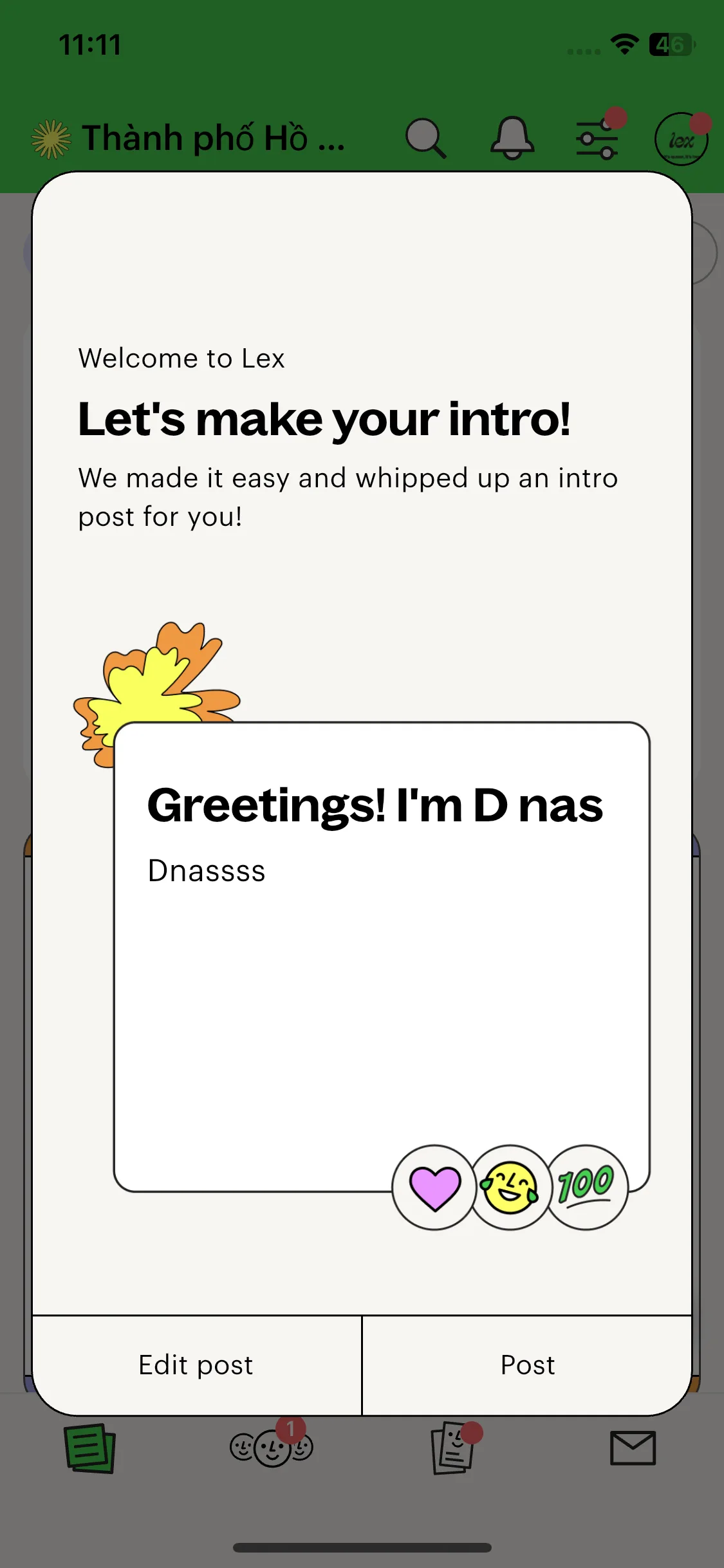
Task: Tap the Edit post button
Action: point(197,1365)
